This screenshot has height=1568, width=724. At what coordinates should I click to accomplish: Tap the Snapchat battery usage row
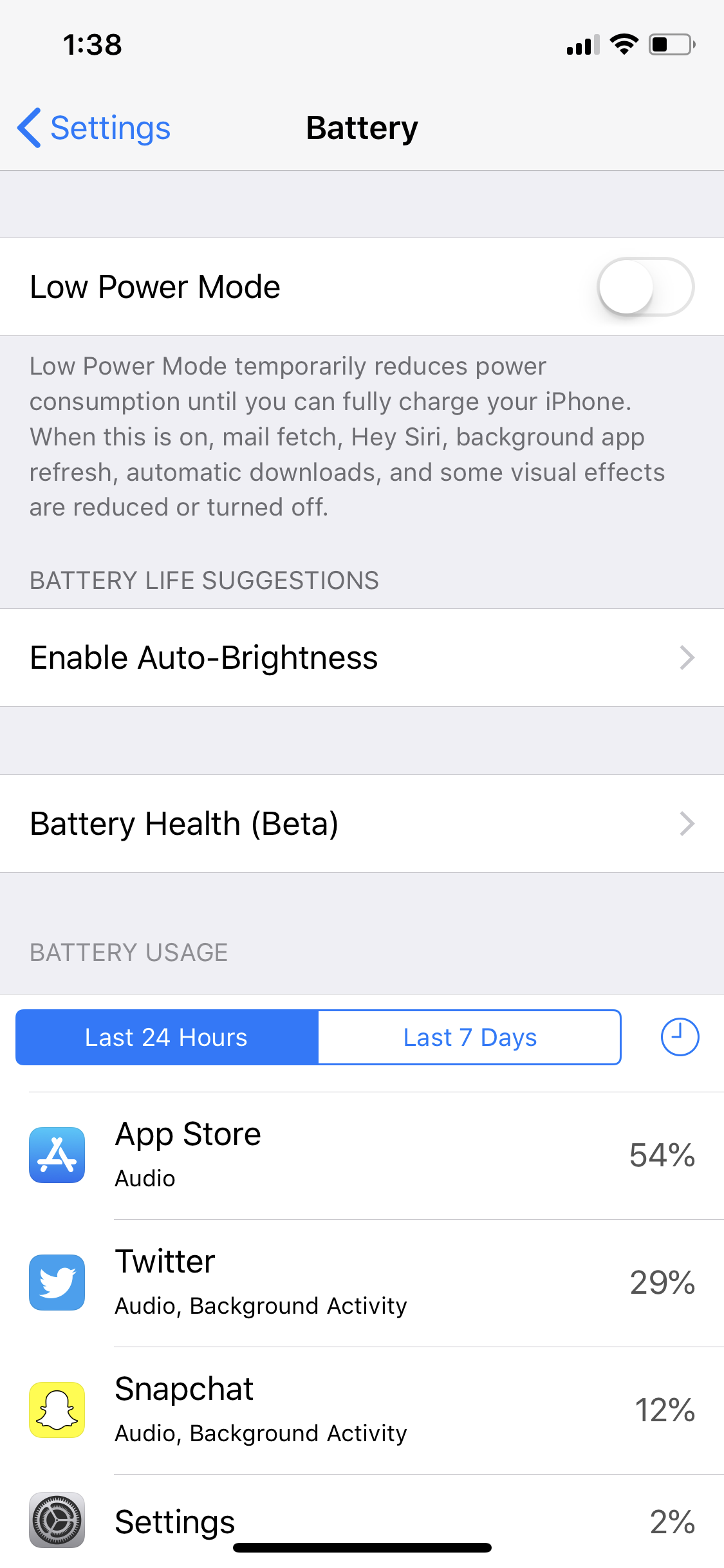pos(362,1410)
